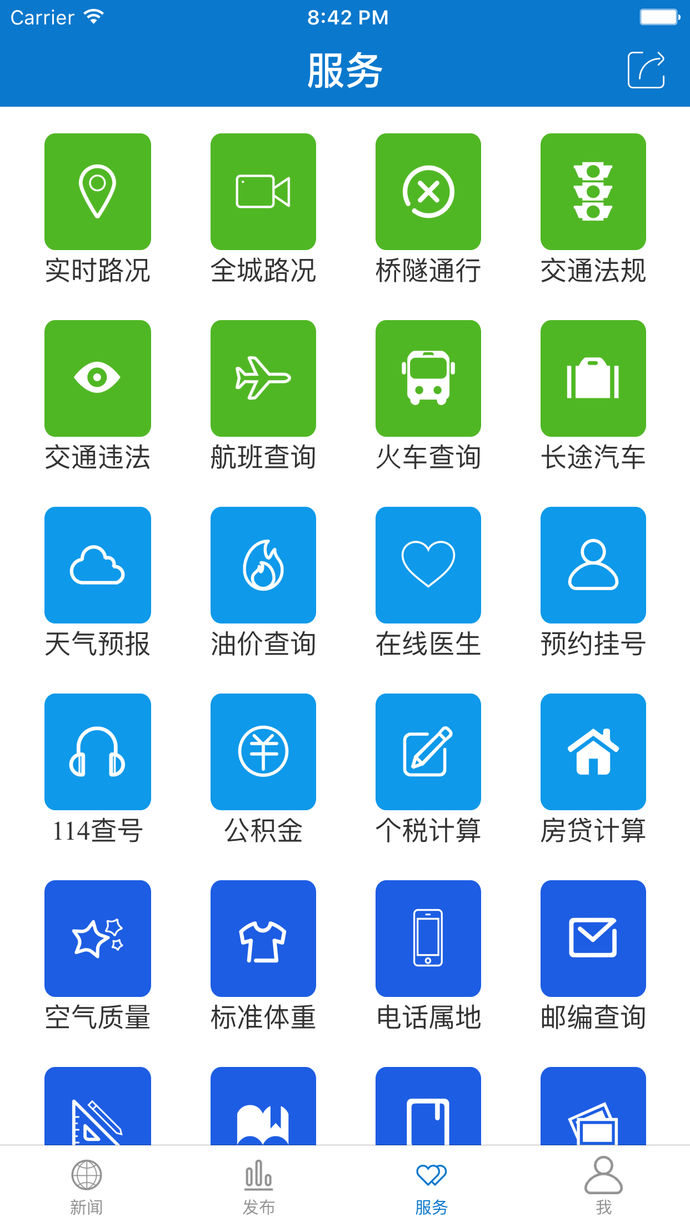Screen dimensions: 690x1227
Task: Open the 公积金 fund service
Action: click(x=263, y=752)
